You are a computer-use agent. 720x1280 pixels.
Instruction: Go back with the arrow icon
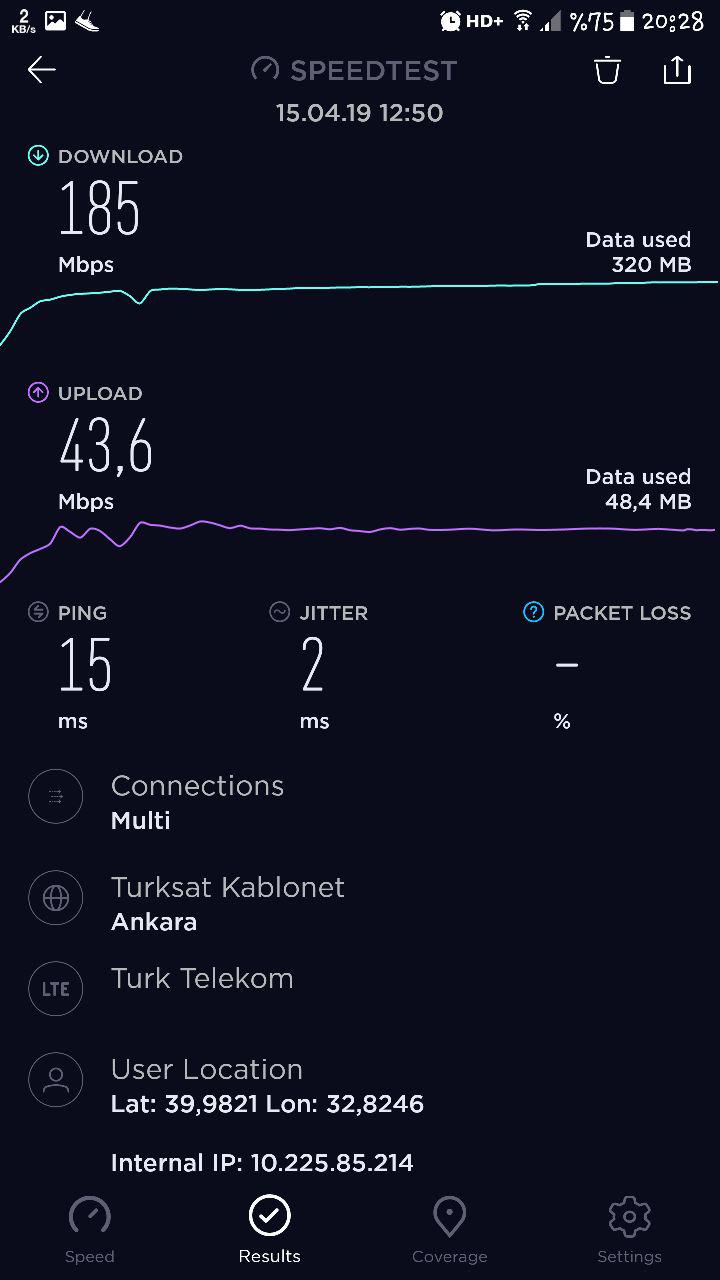click(42, 69)
